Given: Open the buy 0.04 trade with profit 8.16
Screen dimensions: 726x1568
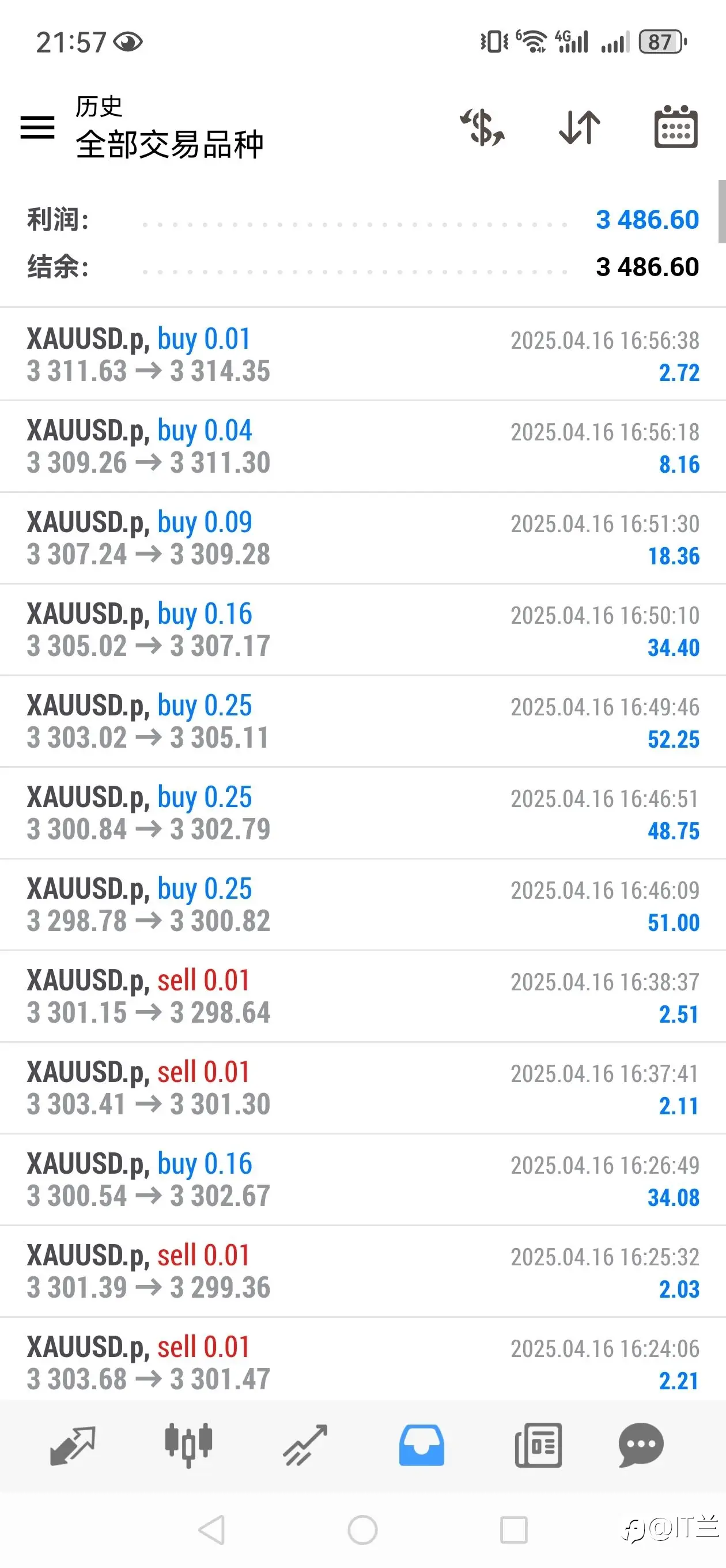Looking at the screenshot, I should point(362,447).
